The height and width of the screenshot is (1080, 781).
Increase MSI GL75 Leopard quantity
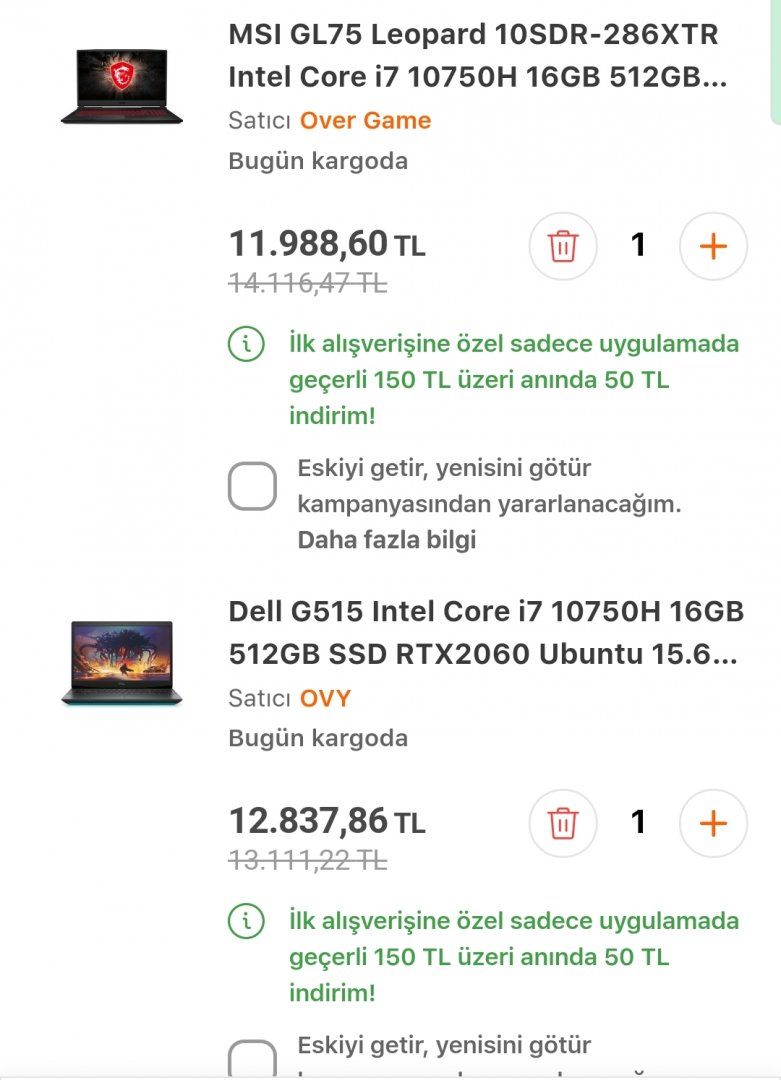[713, 245]
